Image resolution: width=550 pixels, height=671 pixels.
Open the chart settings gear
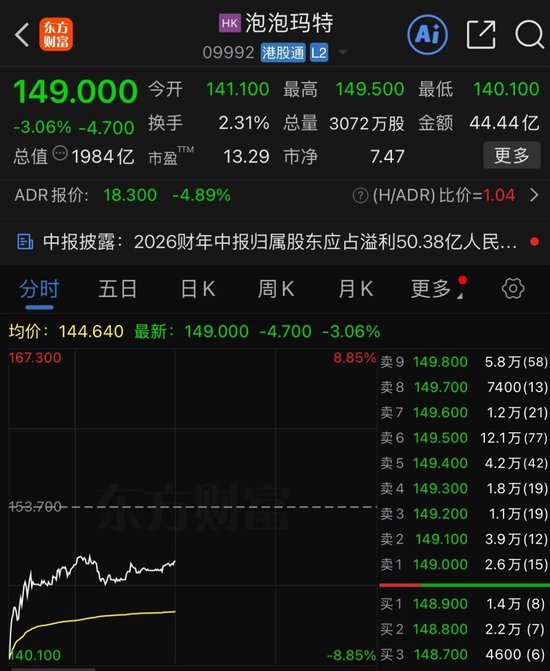[x=513, y=289]
